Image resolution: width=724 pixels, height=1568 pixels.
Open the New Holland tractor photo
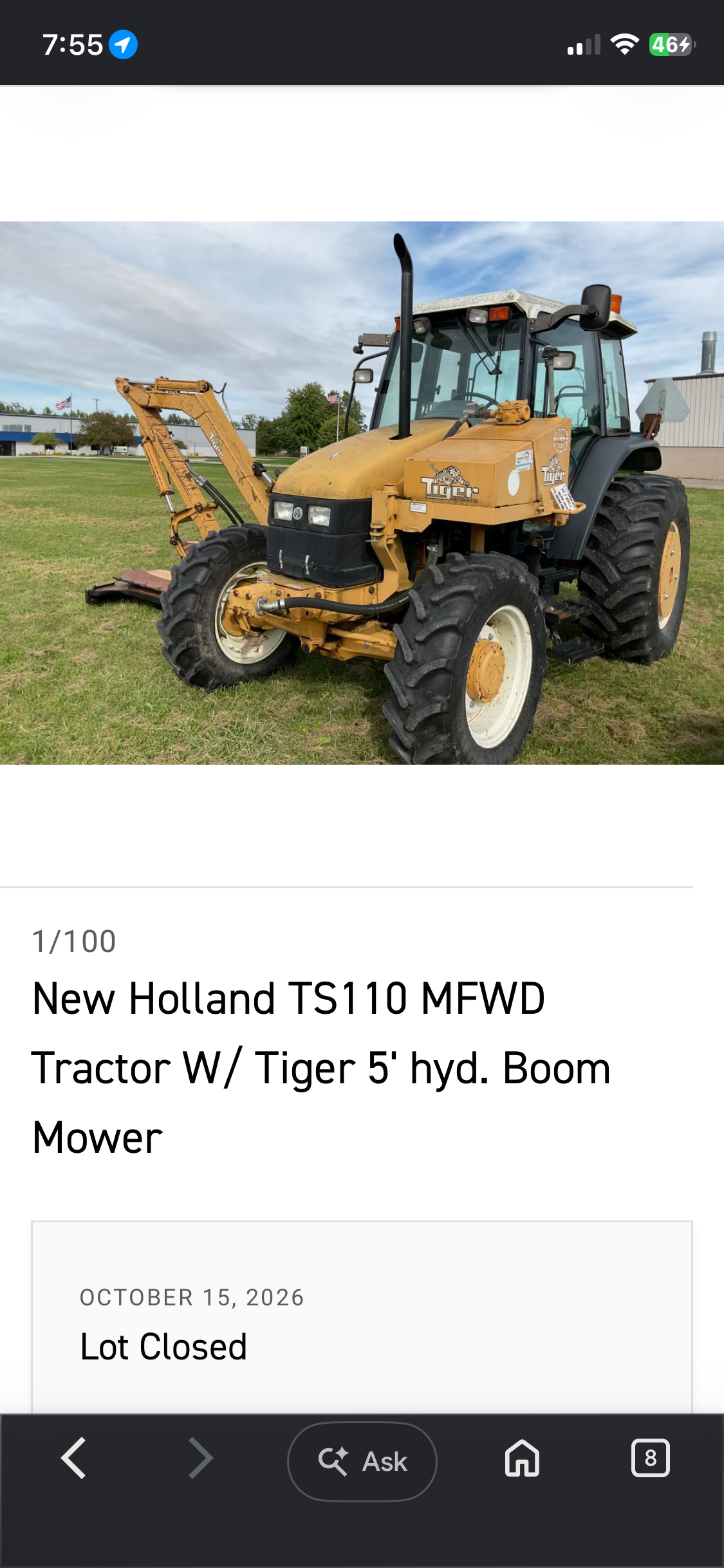362,493
